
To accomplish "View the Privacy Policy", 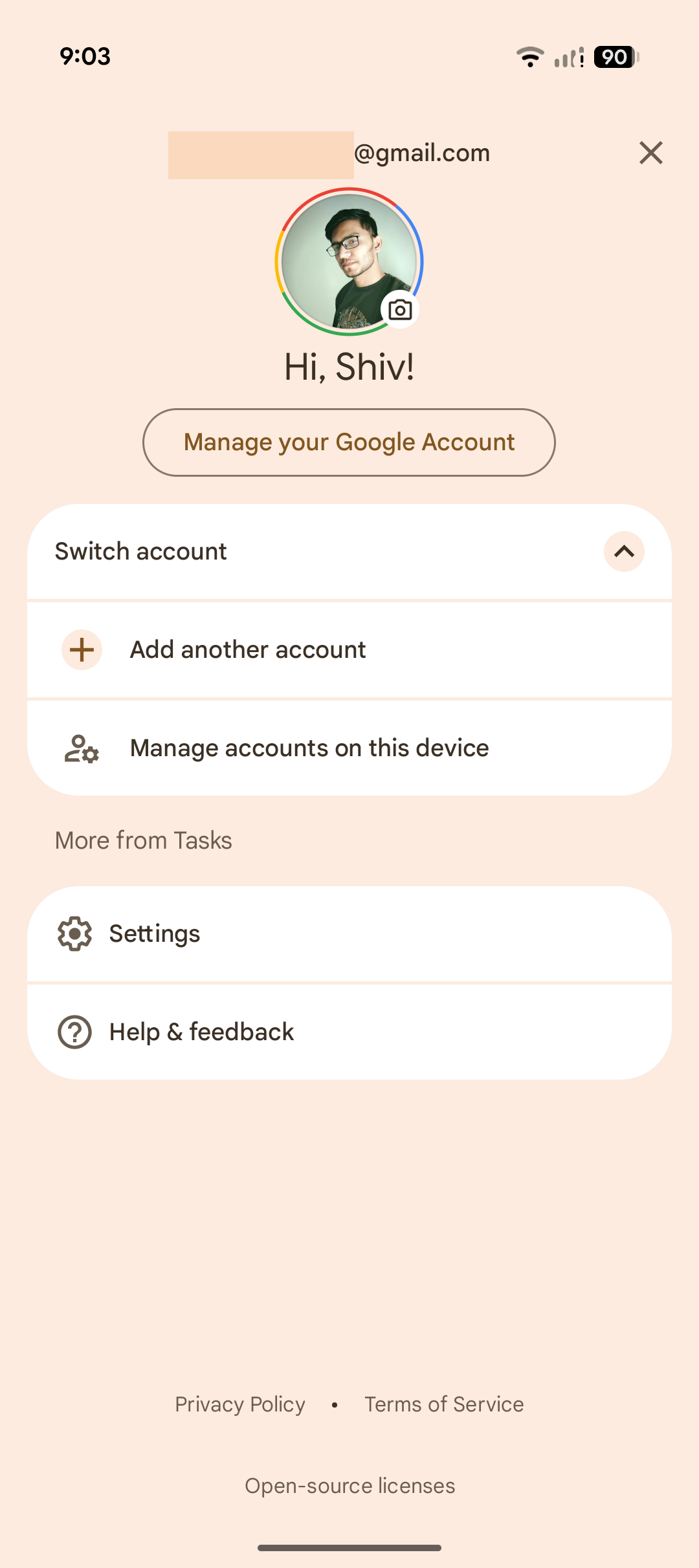I will (240, 1404).
